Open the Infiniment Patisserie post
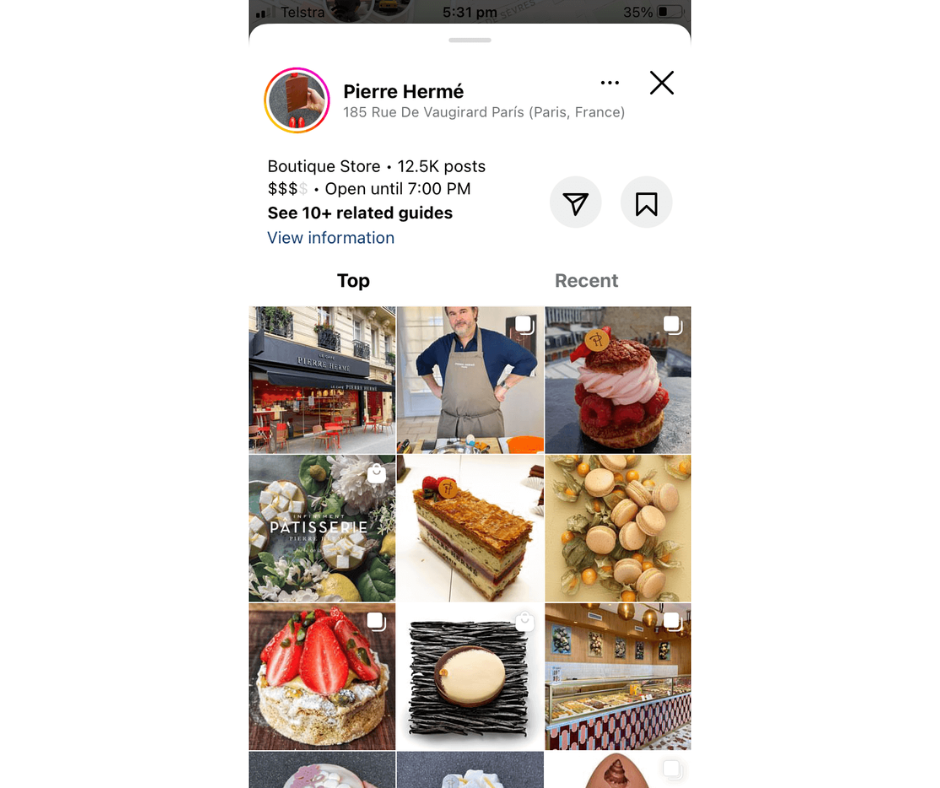Viewport: 940px width, 788px height. [x=322, y=528]
